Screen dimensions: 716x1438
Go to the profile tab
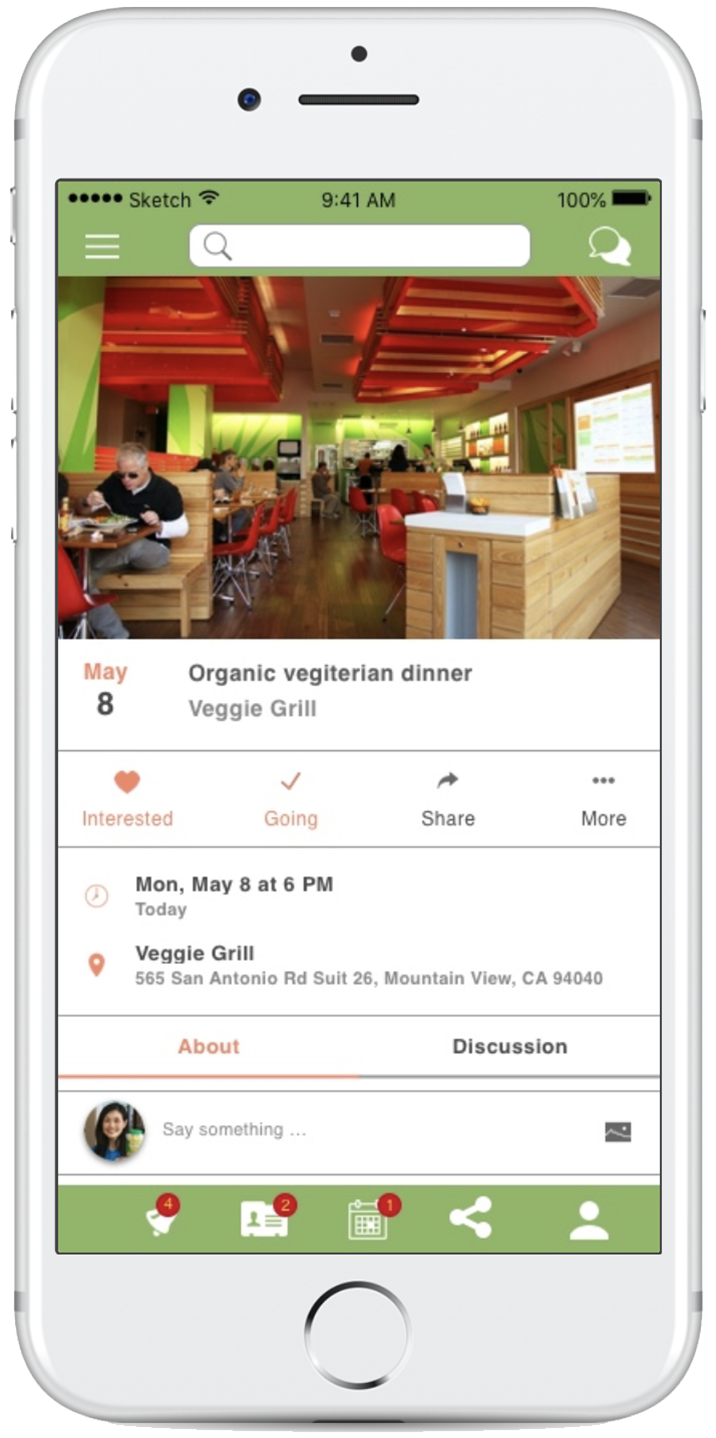click(x=589, y=1220)
